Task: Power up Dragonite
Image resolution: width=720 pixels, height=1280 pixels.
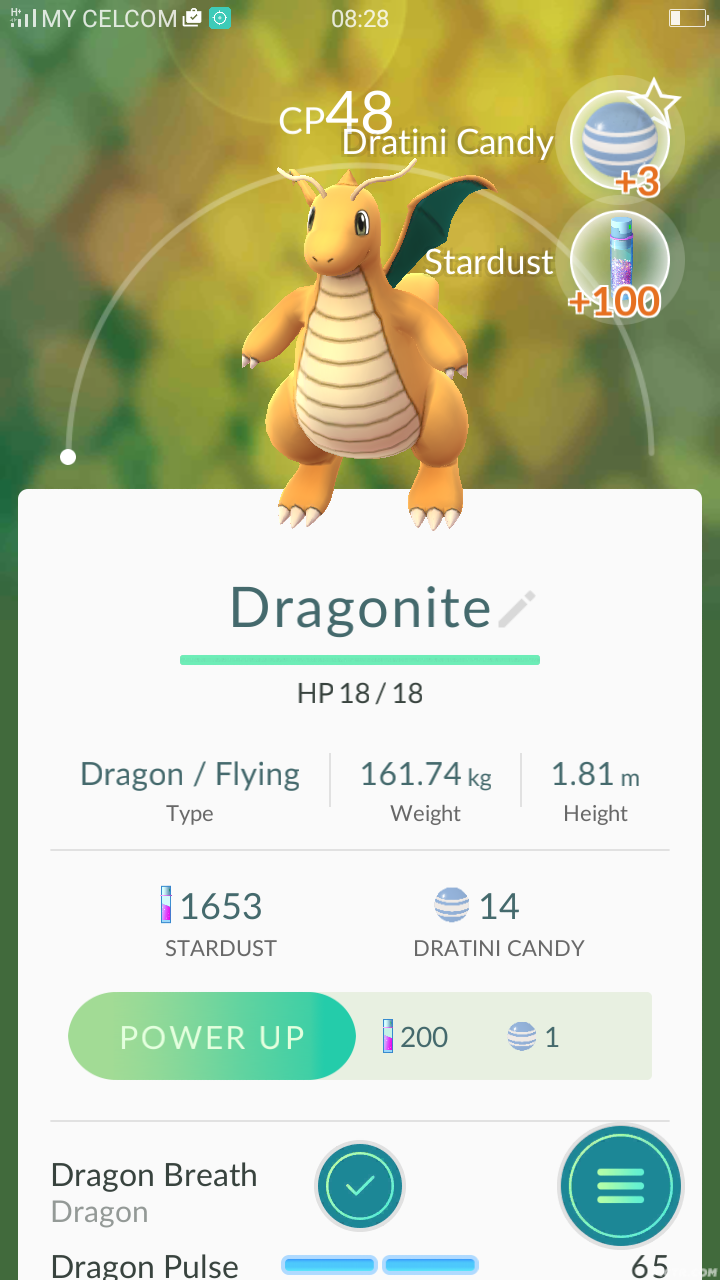Action: click(x=212, y=1037)
